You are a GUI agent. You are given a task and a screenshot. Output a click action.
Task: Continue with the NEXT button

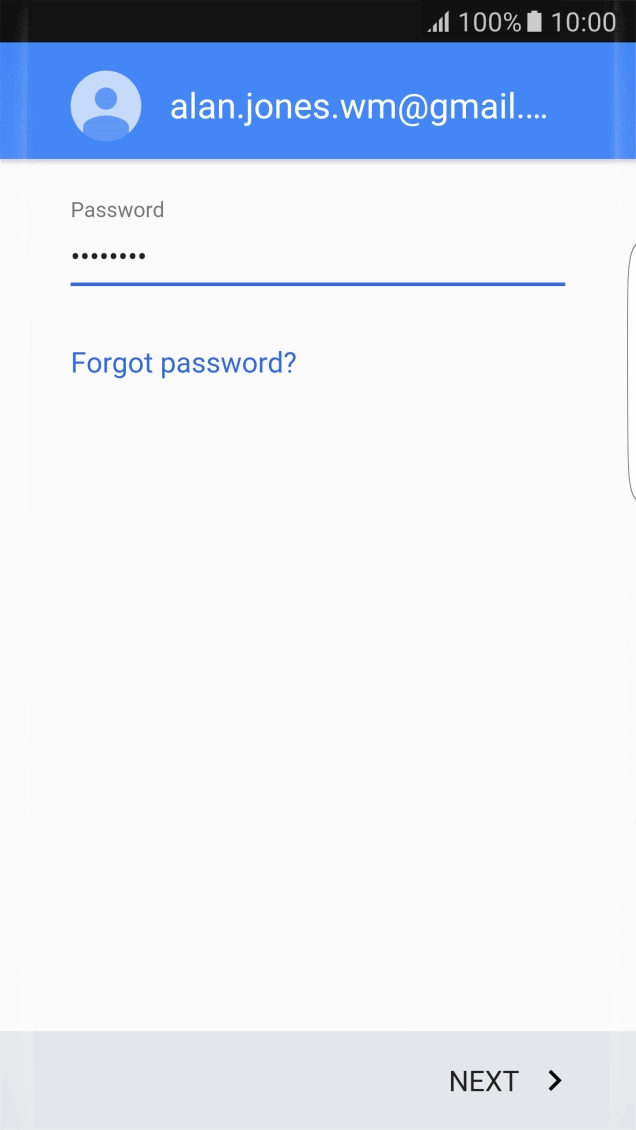(x=505, y=1080)
